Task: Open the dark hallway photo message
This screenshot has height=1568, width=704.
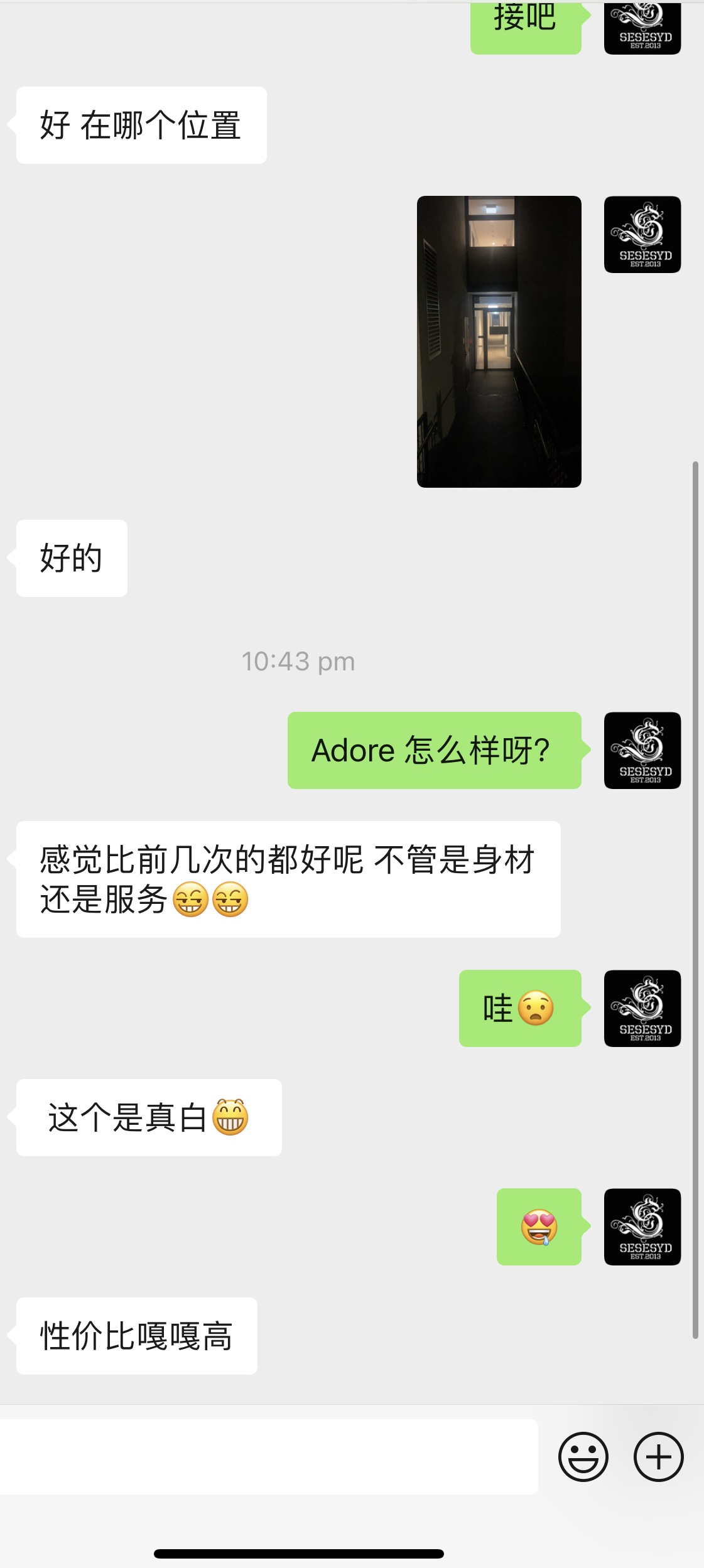Action: 499,341
